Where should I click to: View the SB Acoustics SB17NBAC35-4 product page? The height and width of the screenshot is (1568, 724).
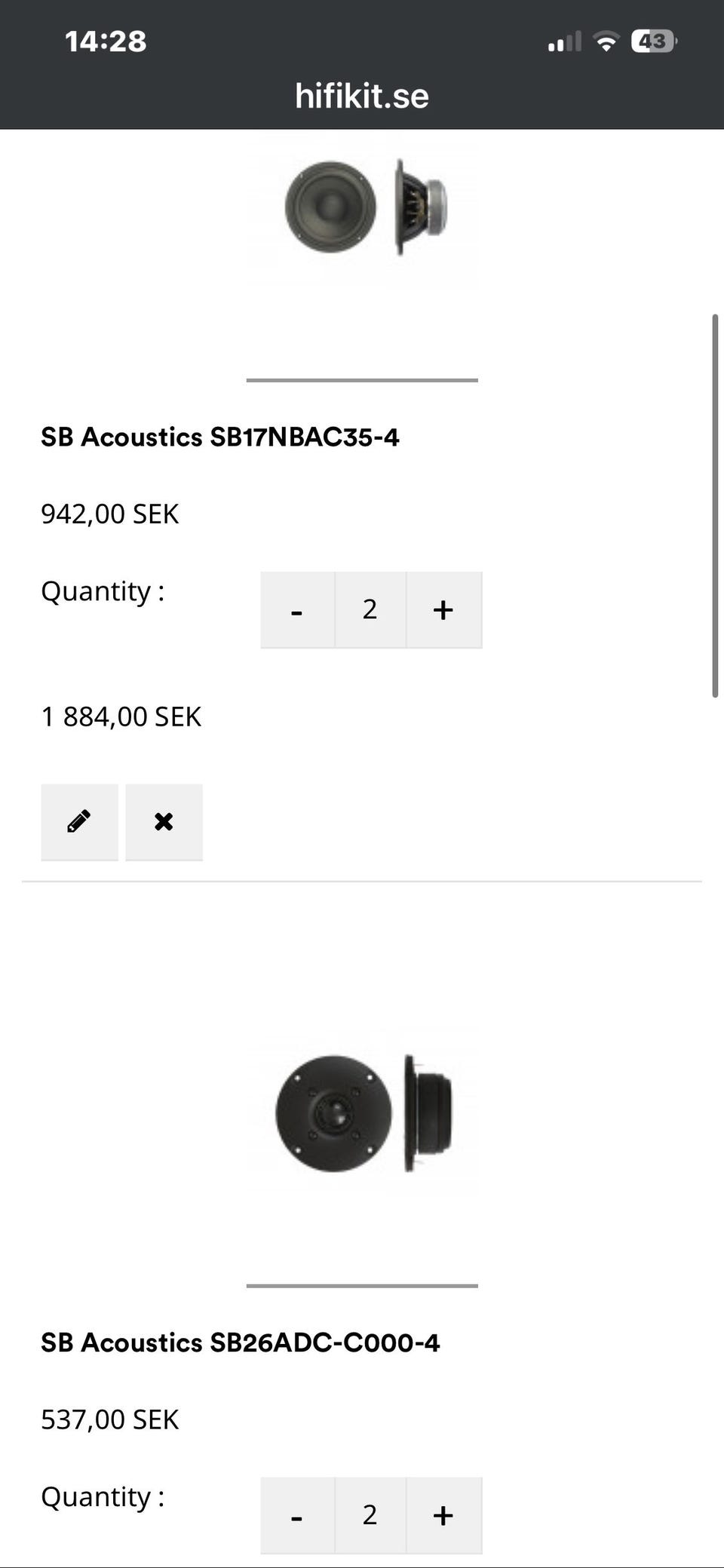[x=219, y=437]
